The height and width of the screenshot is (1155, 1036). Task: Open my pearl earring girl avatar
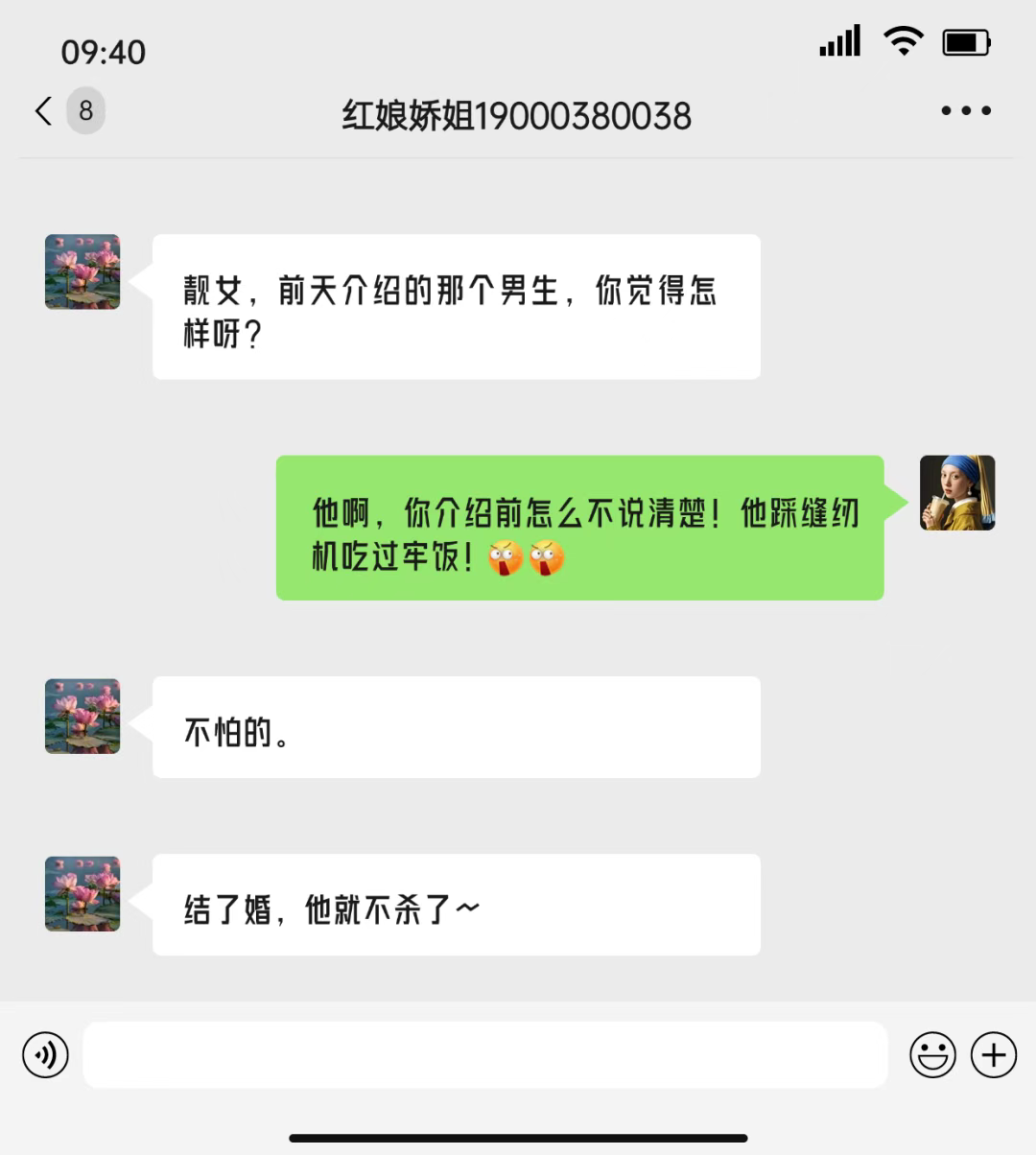click(956, 493)
